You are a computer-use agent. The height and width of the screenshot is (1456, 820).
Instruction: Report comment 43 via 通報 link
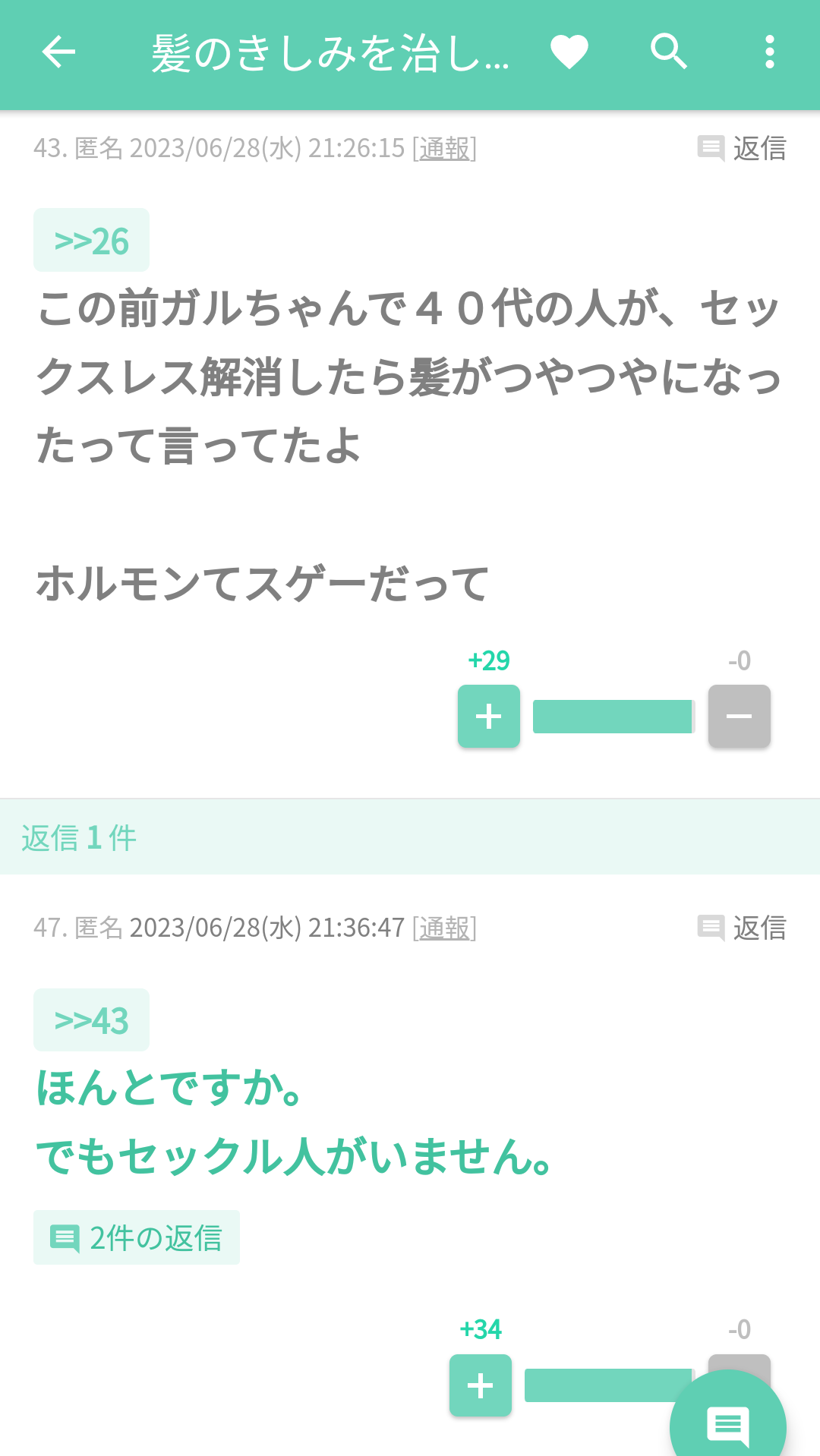click(444, 149)
